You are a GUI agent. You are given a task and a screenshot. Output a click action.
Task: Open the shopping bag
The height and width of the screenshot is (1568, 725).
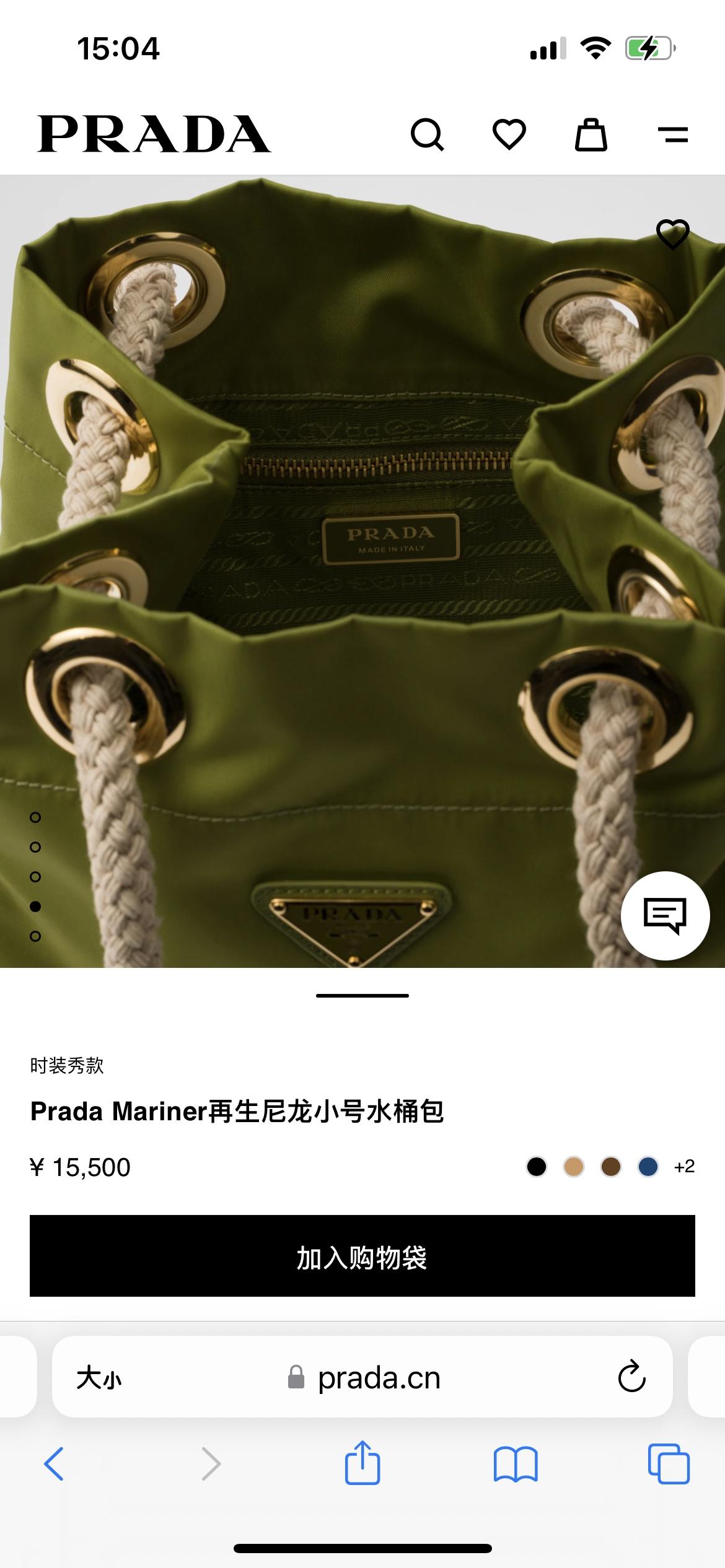click(591, 134)
